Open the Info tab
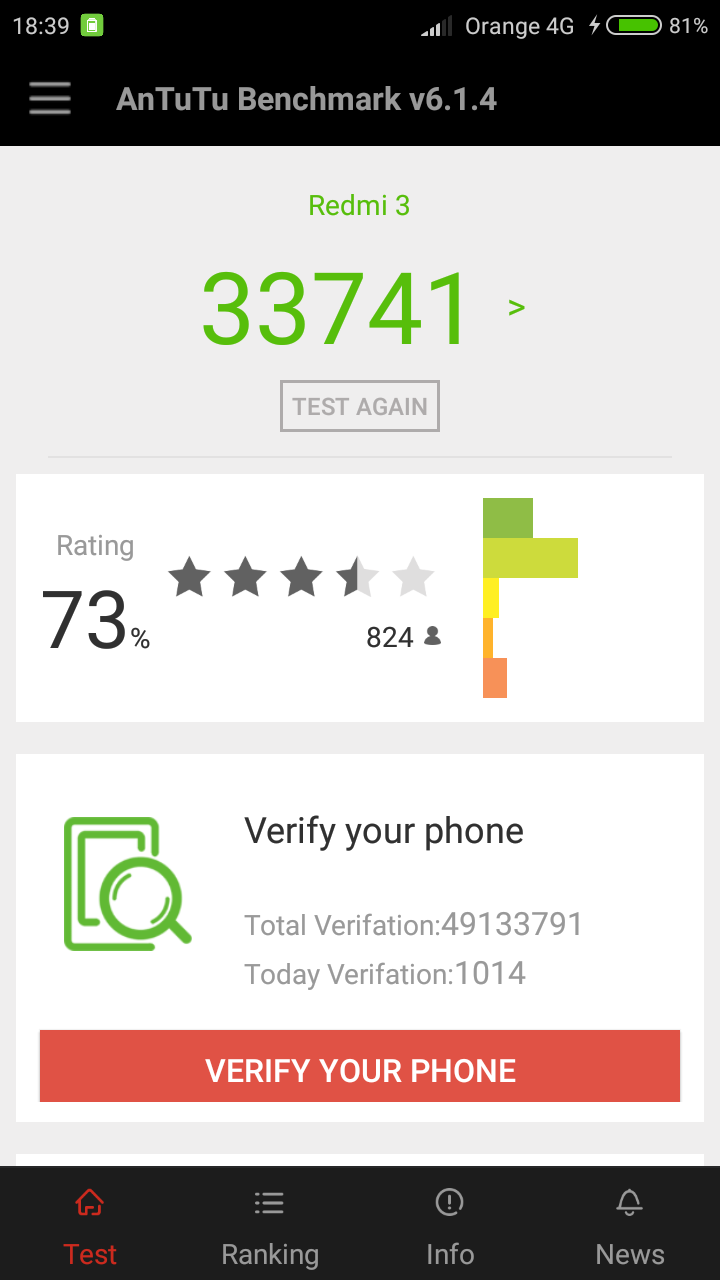 click(x=450, y=1226)
